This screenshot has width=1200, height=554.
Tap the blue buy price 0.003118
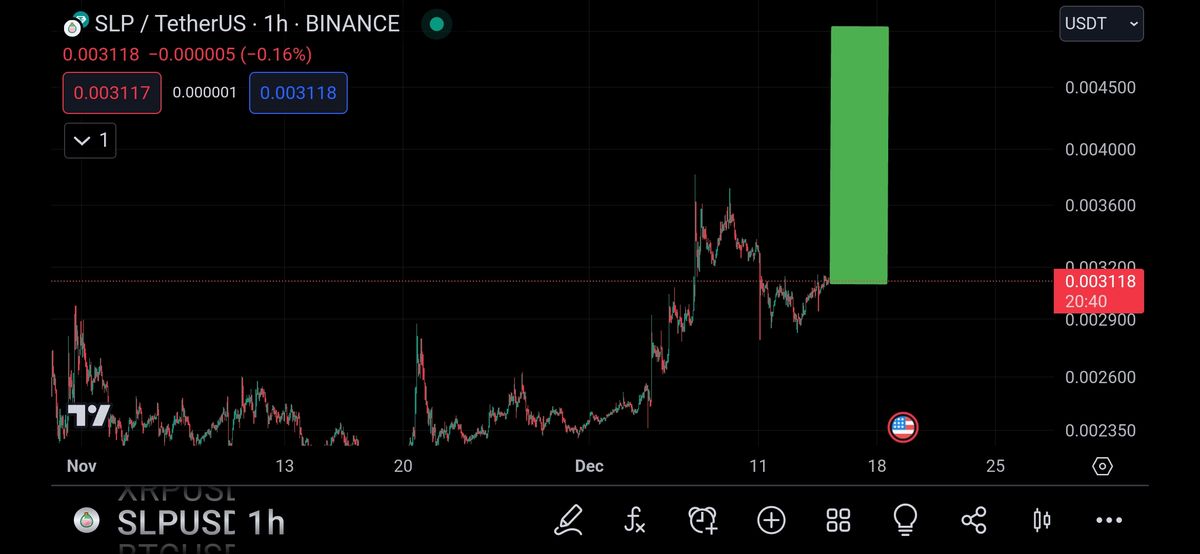click(x=298, y=93)
